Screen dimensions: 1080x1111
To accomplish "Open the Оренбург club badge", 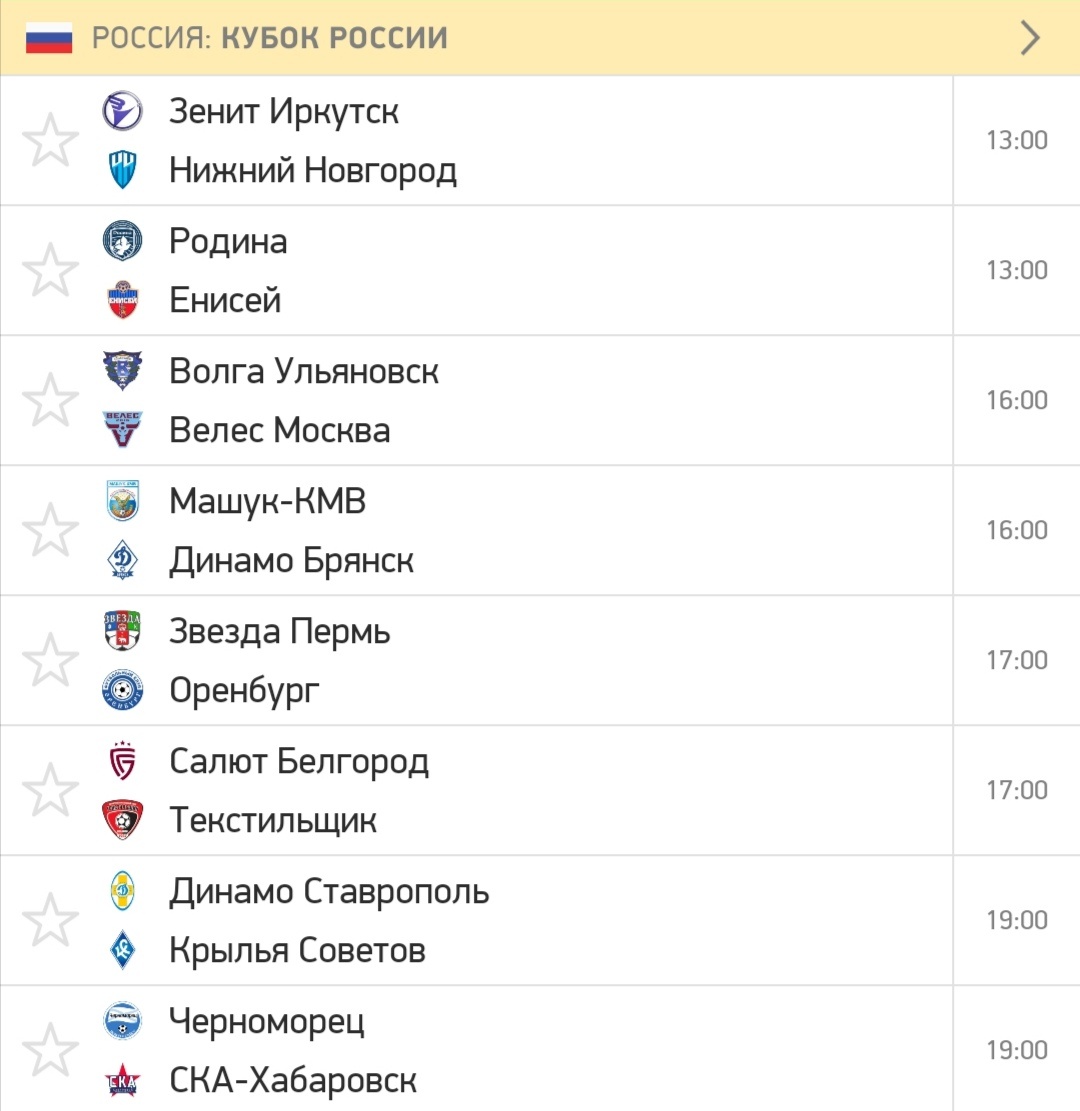I will coord(122,690).
